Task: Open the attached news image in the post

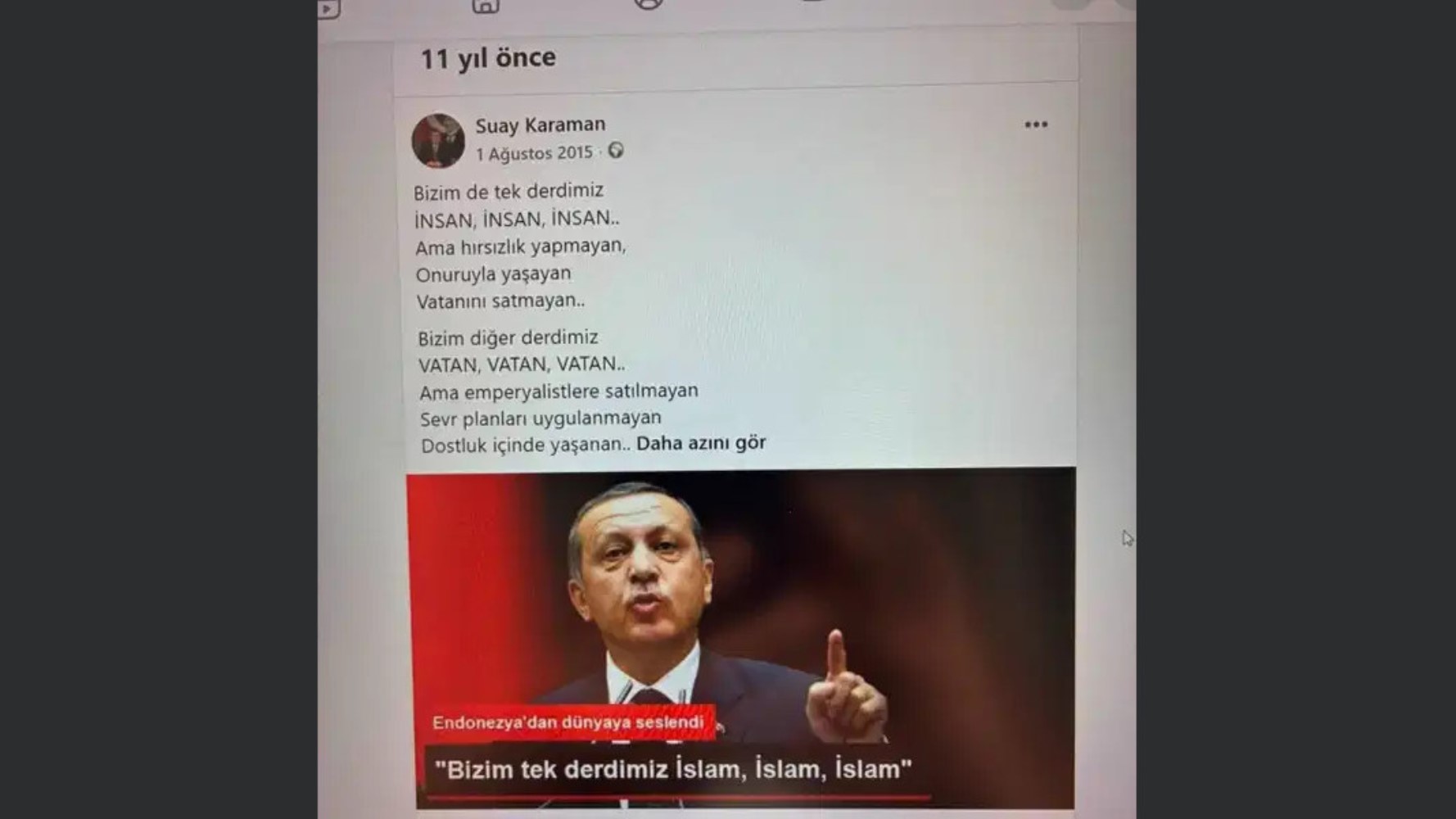Action: tap(742, 639)
